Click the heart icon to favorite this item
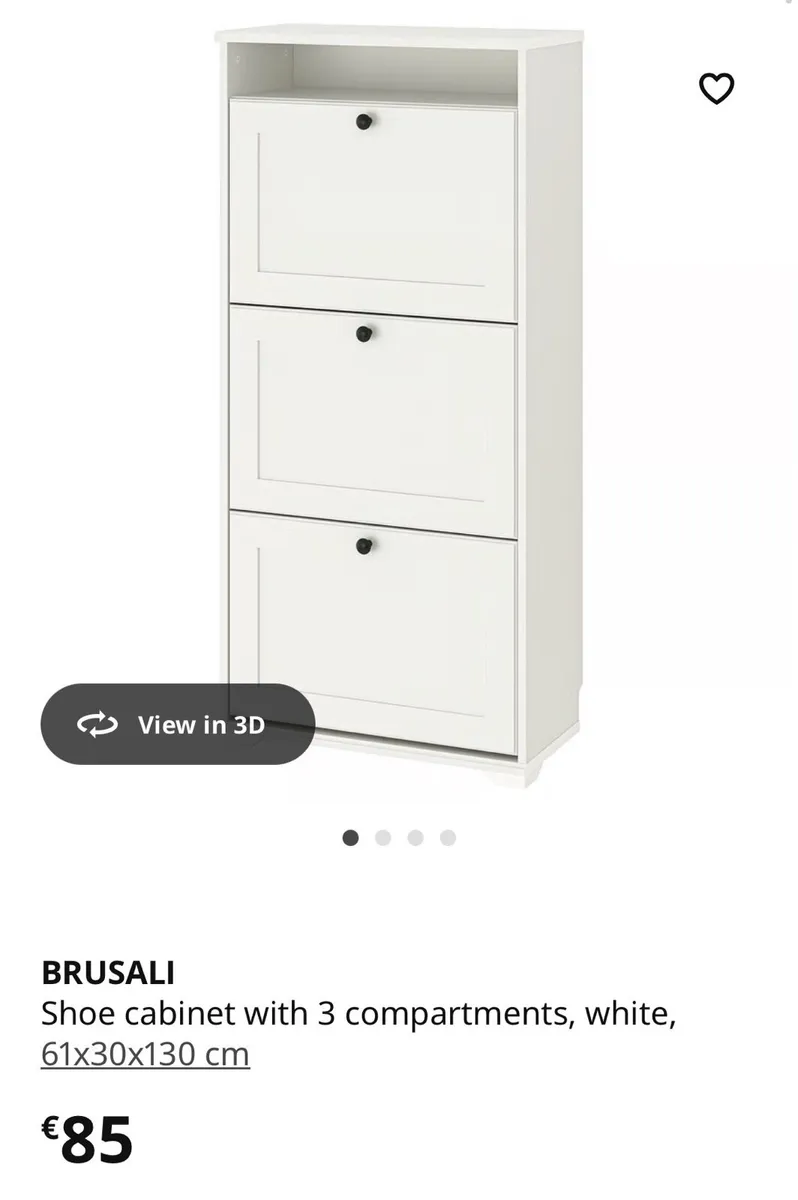The height and width of the screenshot is (1200, 798). [716, 89]
